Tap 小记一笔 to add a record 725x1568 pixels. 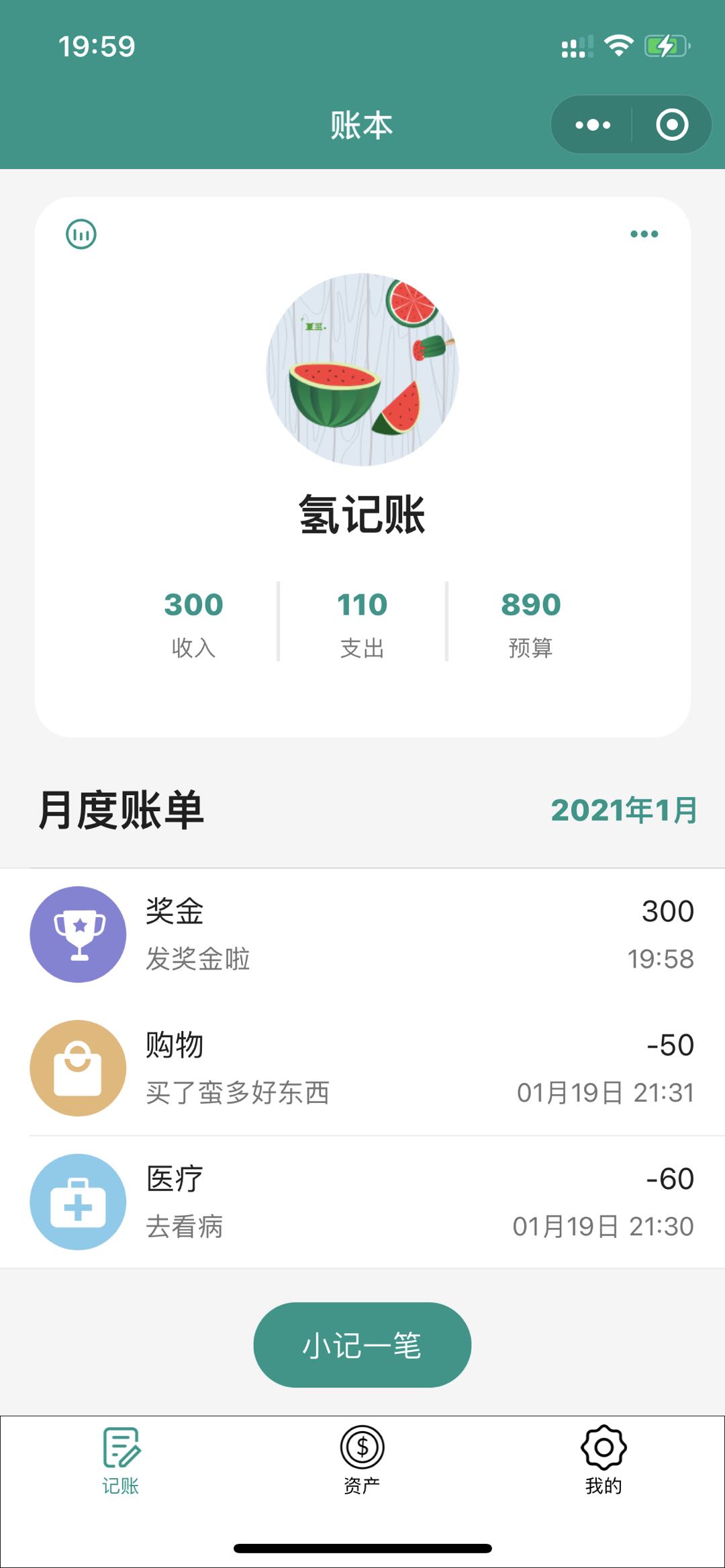[x=362, y=1345]
